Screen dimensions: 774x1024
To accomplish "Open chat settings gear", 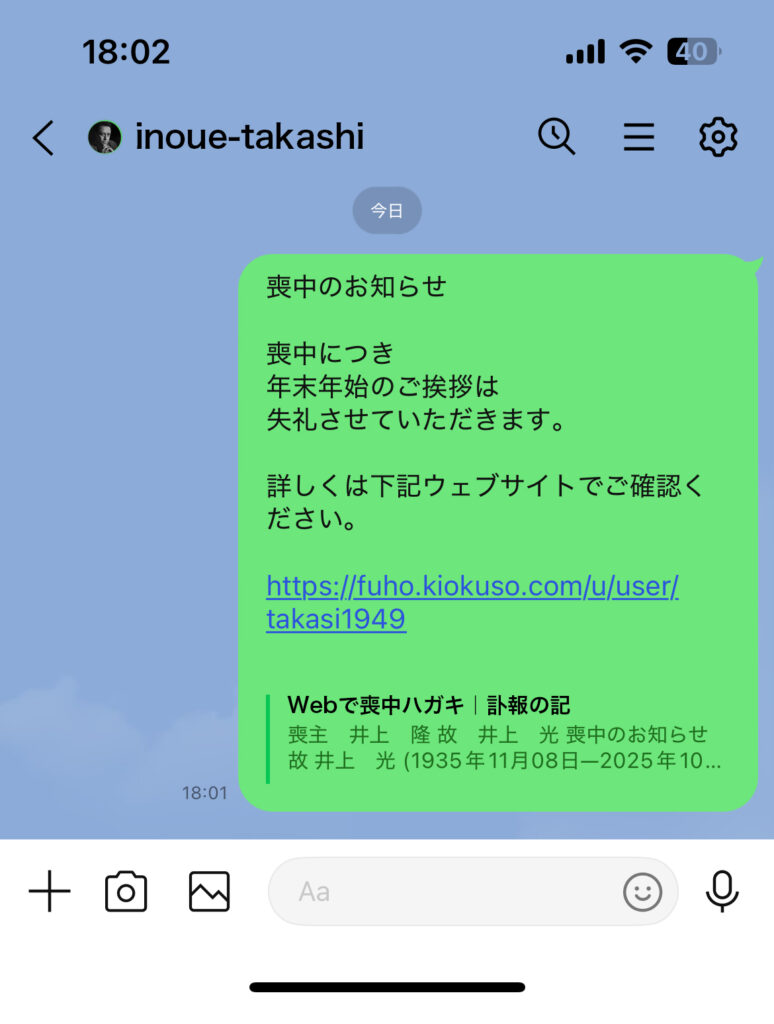I will pyautogui.click(x=717, y=137).
